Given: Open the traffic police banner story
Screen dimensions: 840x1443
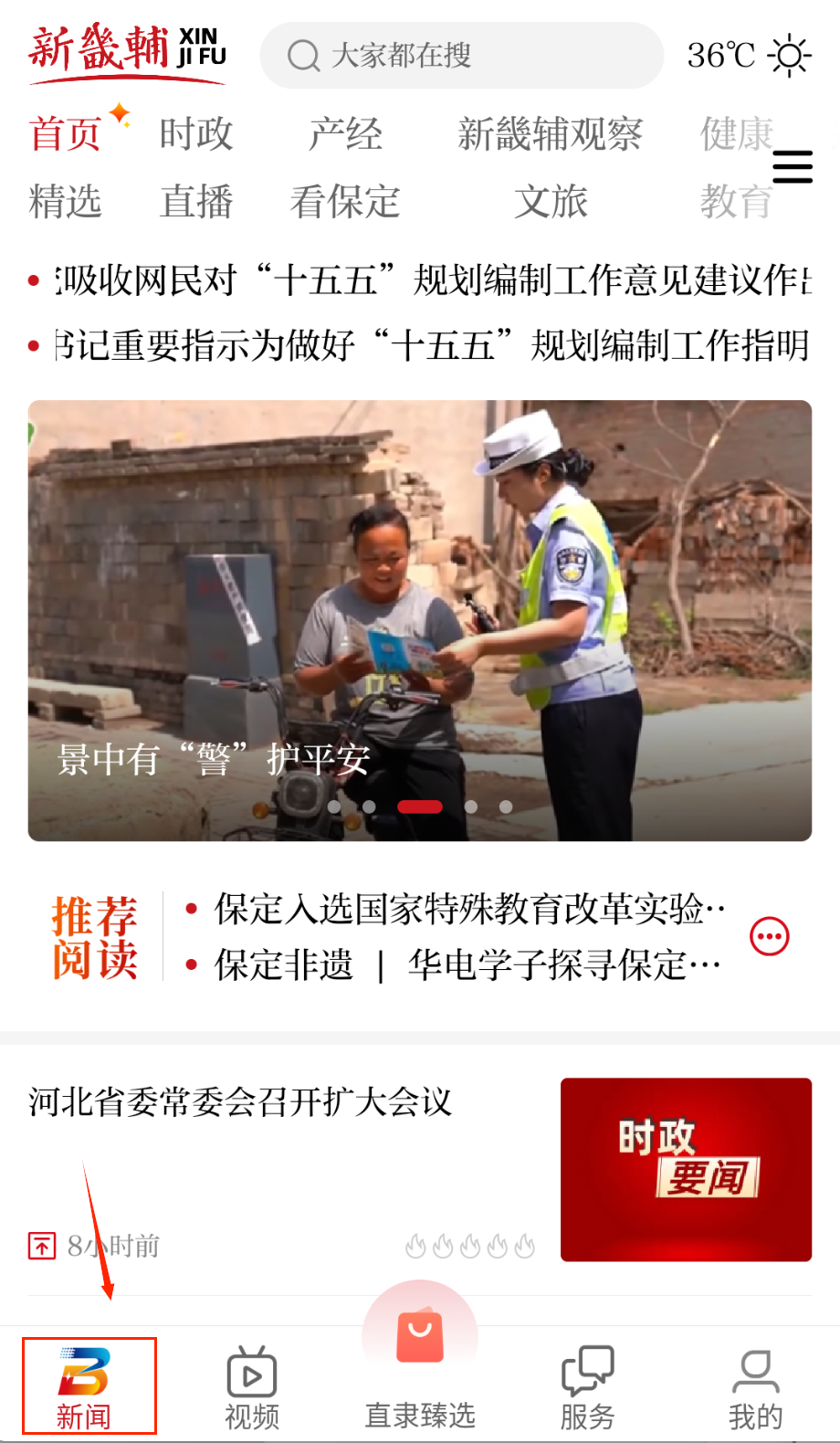Looking at the screenshot, I should click(x=420, y=620).
